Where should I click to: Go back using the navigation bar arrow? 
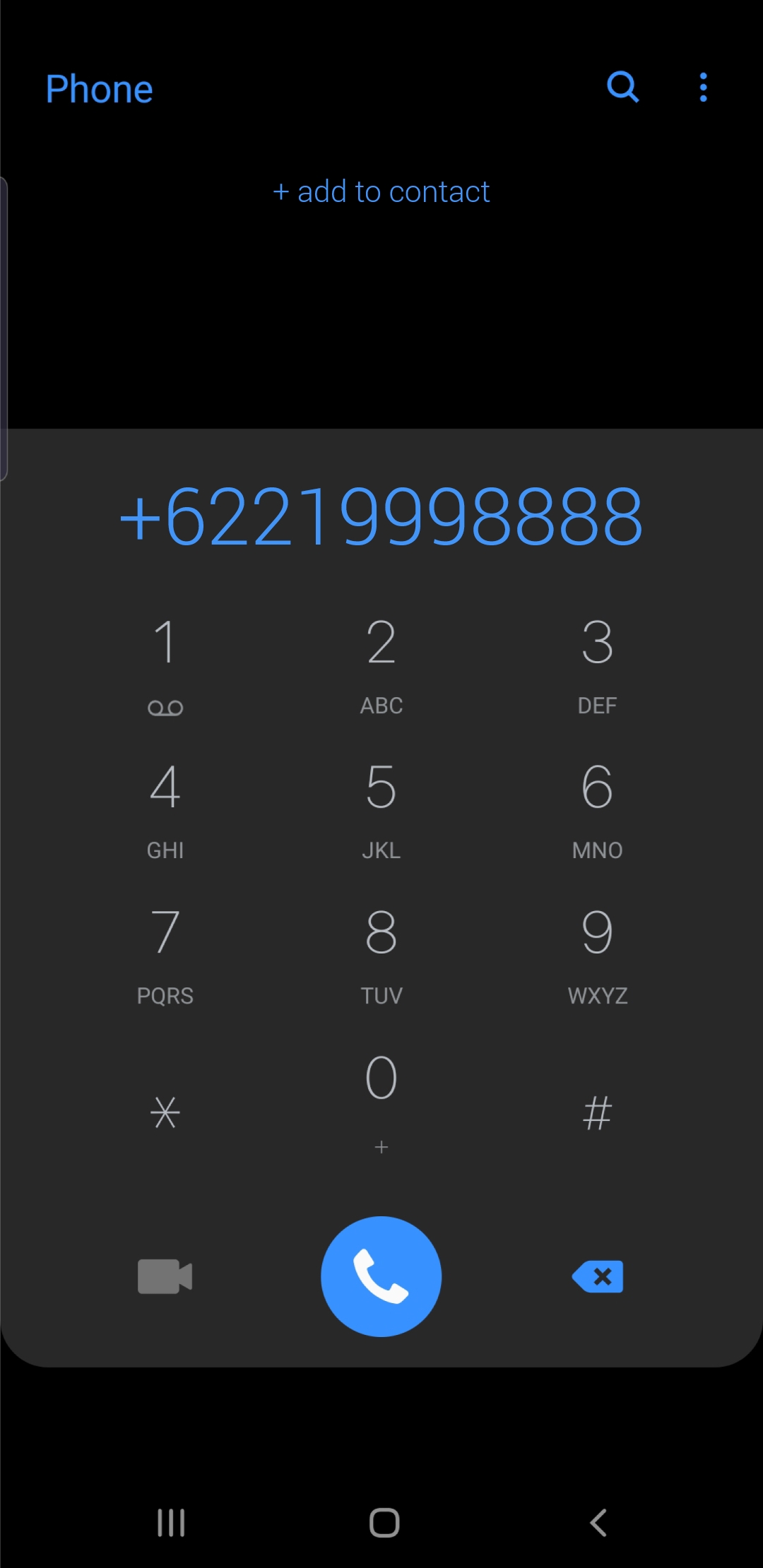coord(598,1522)
